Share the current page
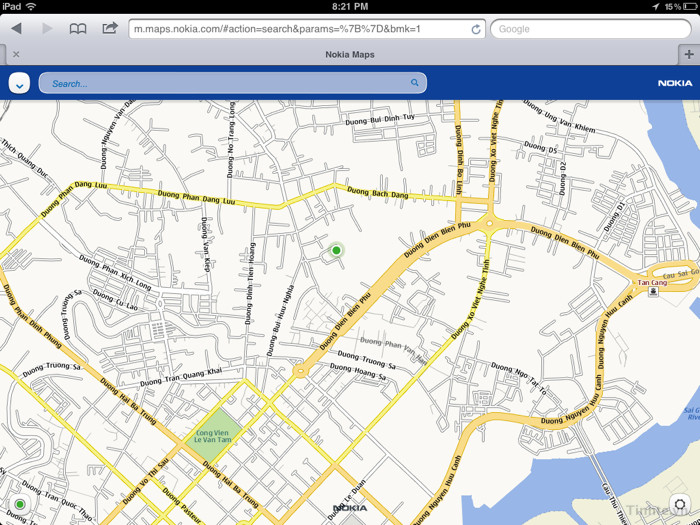The height and width of the screenshot is (525, 700). tap(110, 29)
